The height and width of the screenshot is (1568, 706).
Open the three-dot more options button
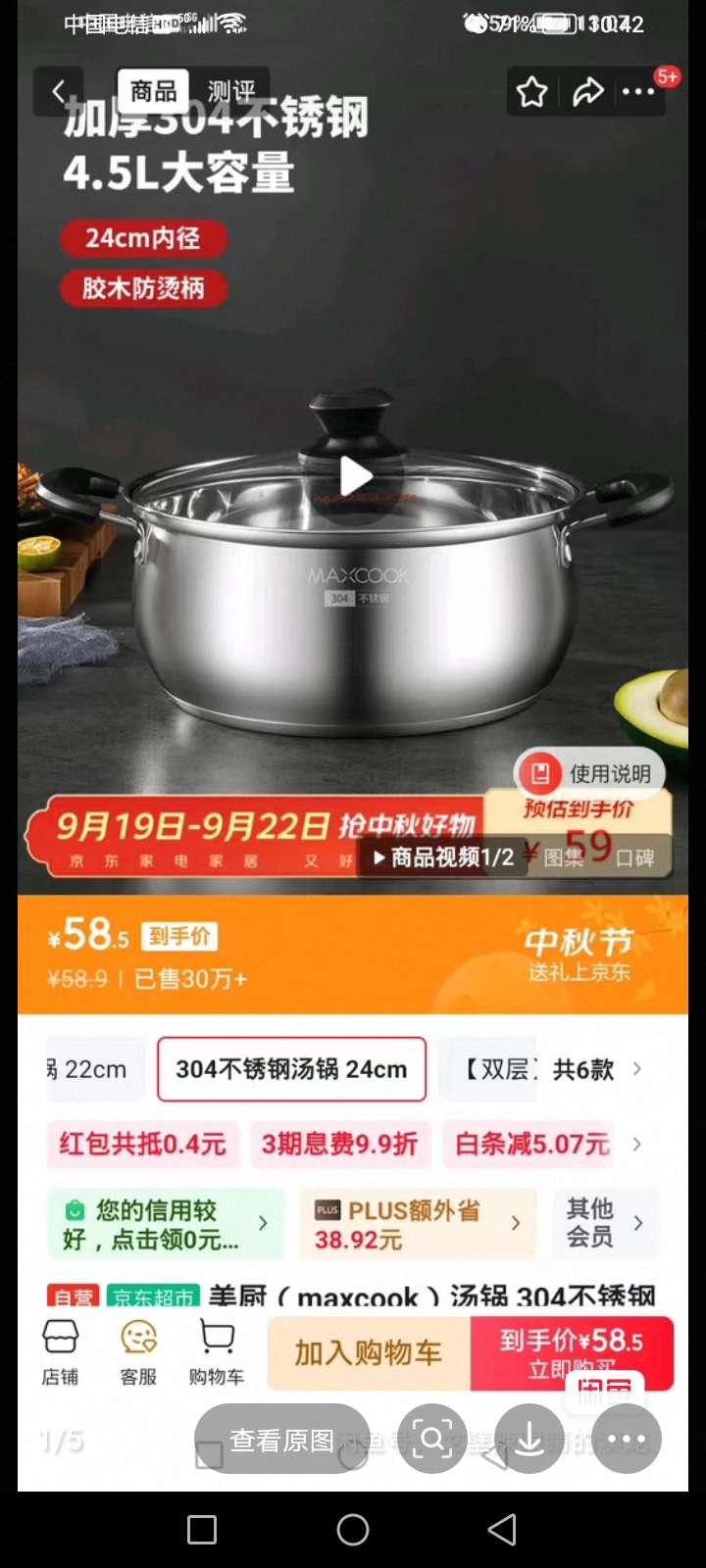(x=627, y=1440)
